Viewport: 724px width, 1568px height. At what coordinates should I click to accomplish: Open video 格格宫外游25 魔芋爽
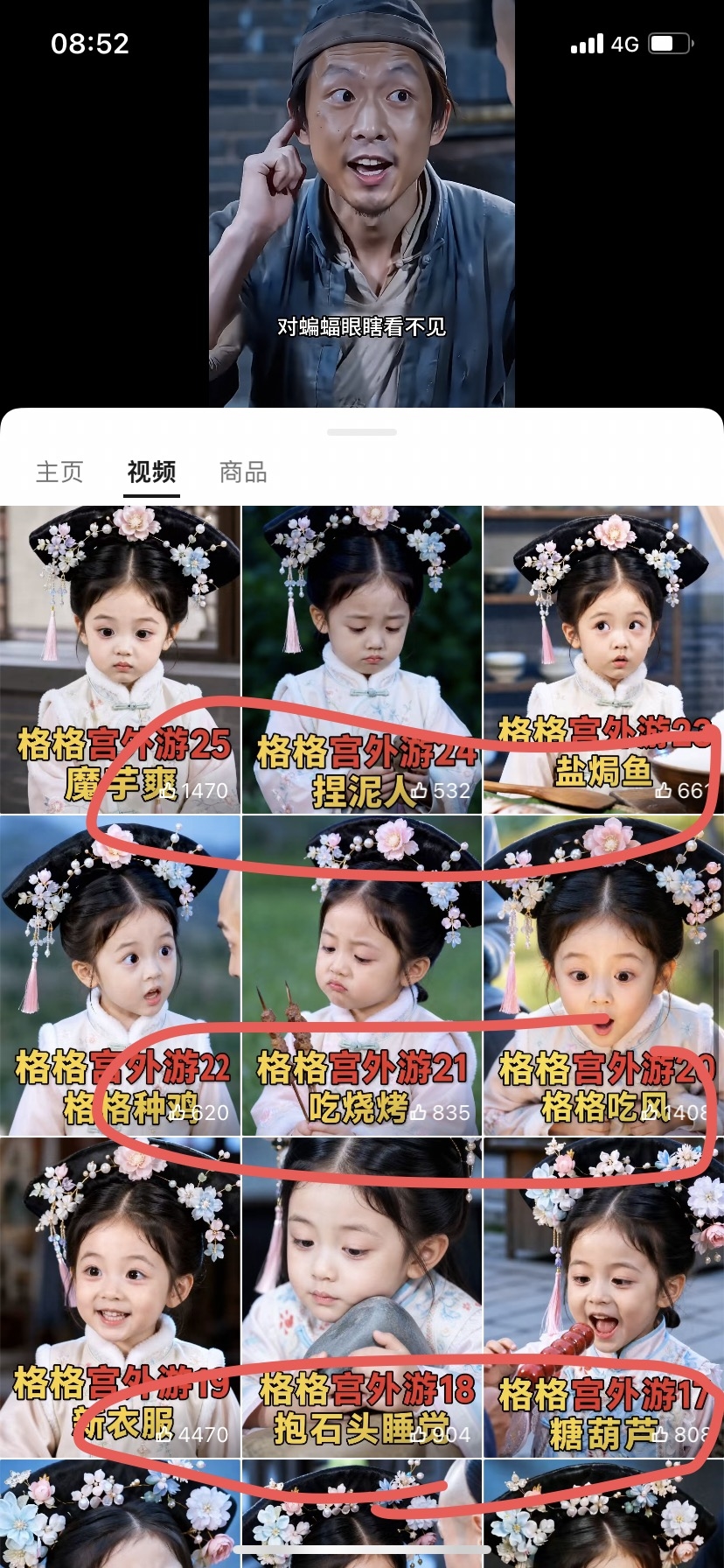click(x=120, y=661)
